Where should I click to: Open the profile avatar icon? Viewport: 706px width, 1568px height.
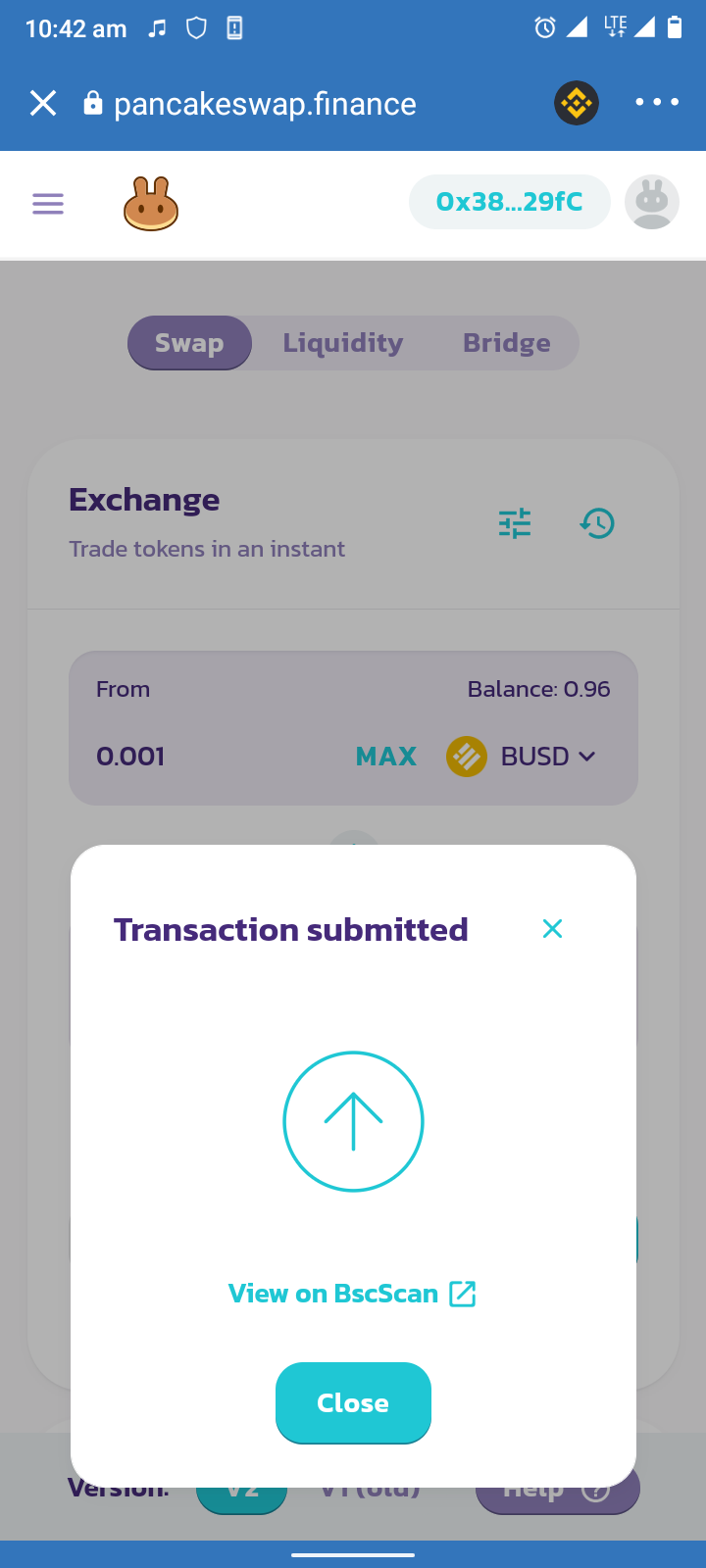click(x=652, y=202)
